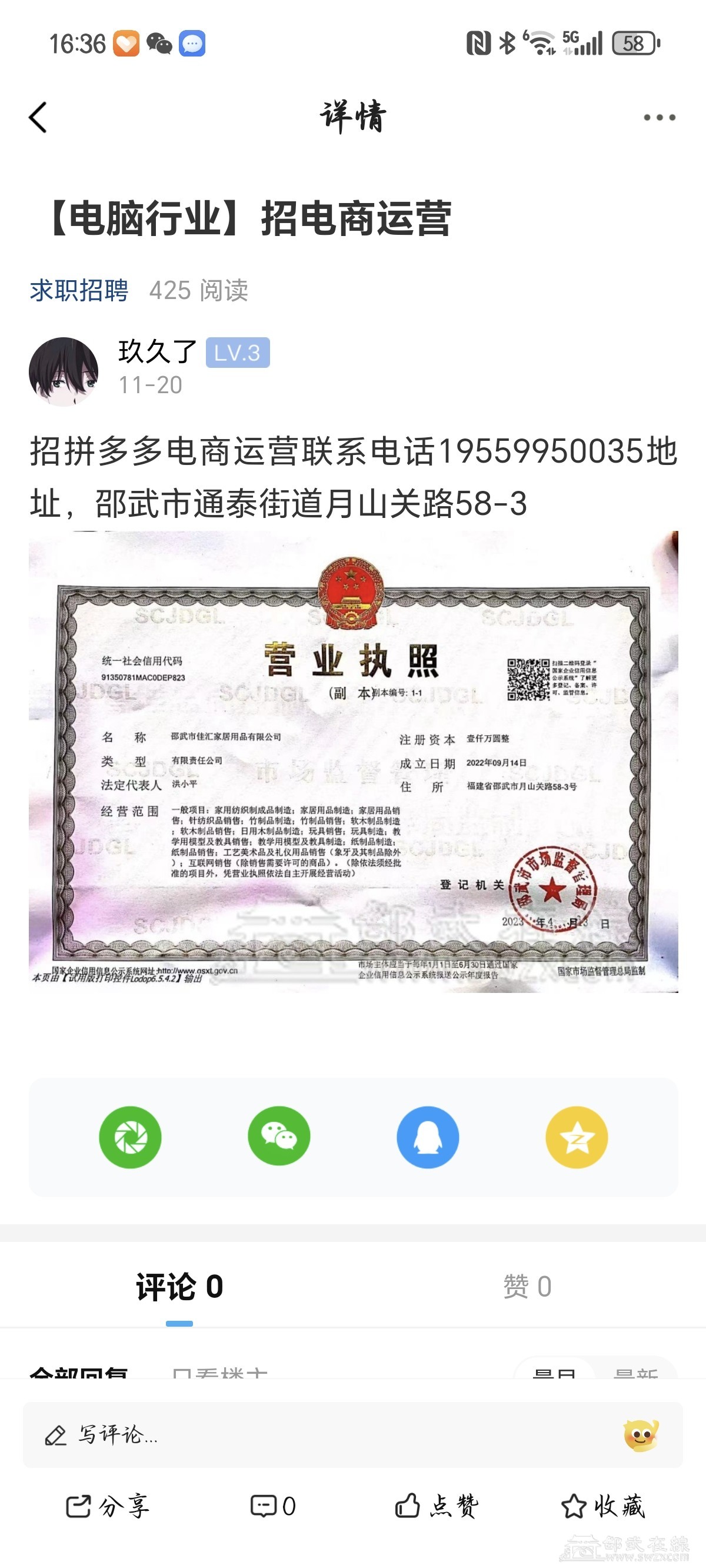
Task: View 玖久了's profile avatar
Action: [64, 371]
